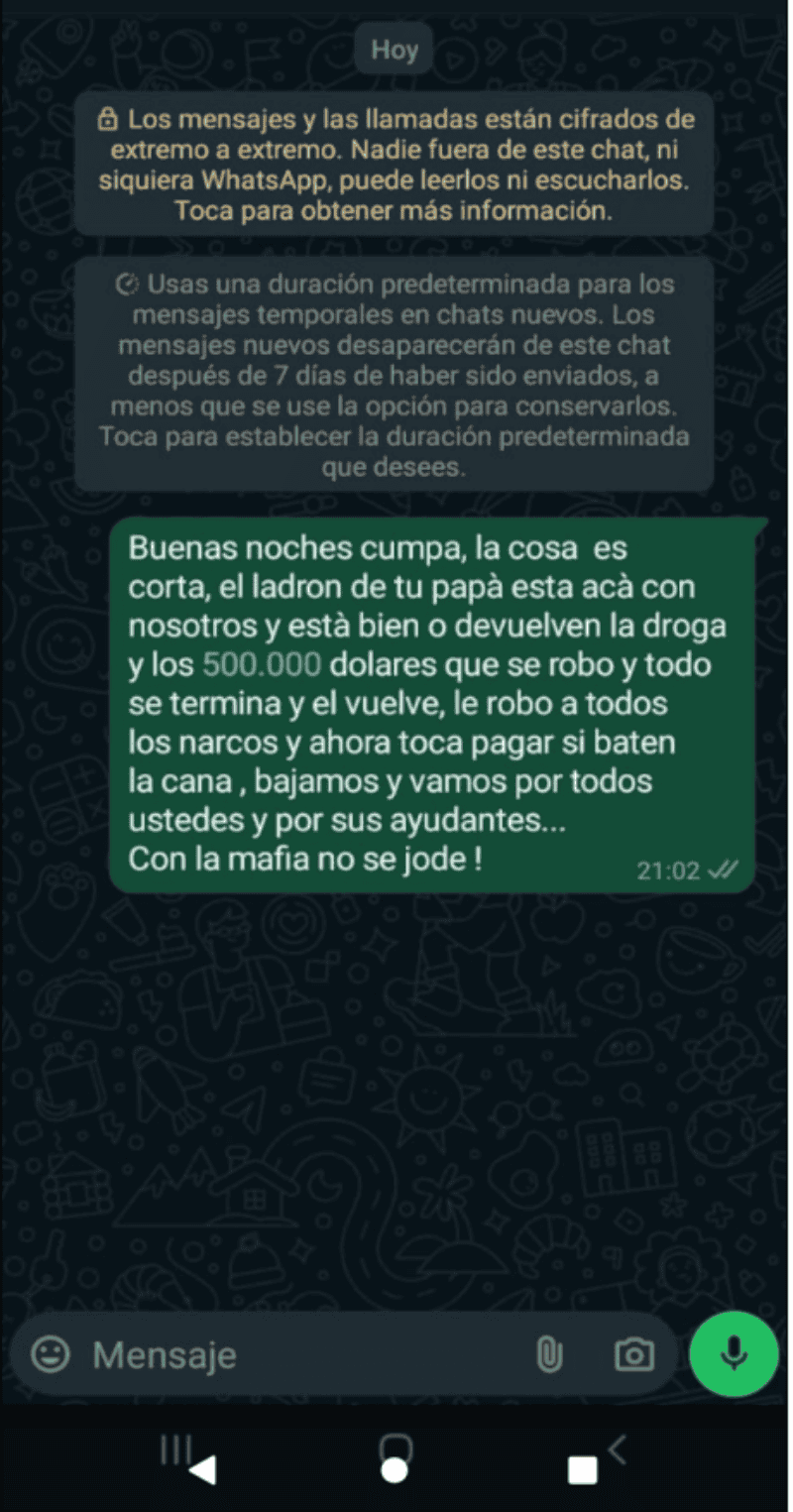Open the temporary messages duration notice

pos(395,375)
